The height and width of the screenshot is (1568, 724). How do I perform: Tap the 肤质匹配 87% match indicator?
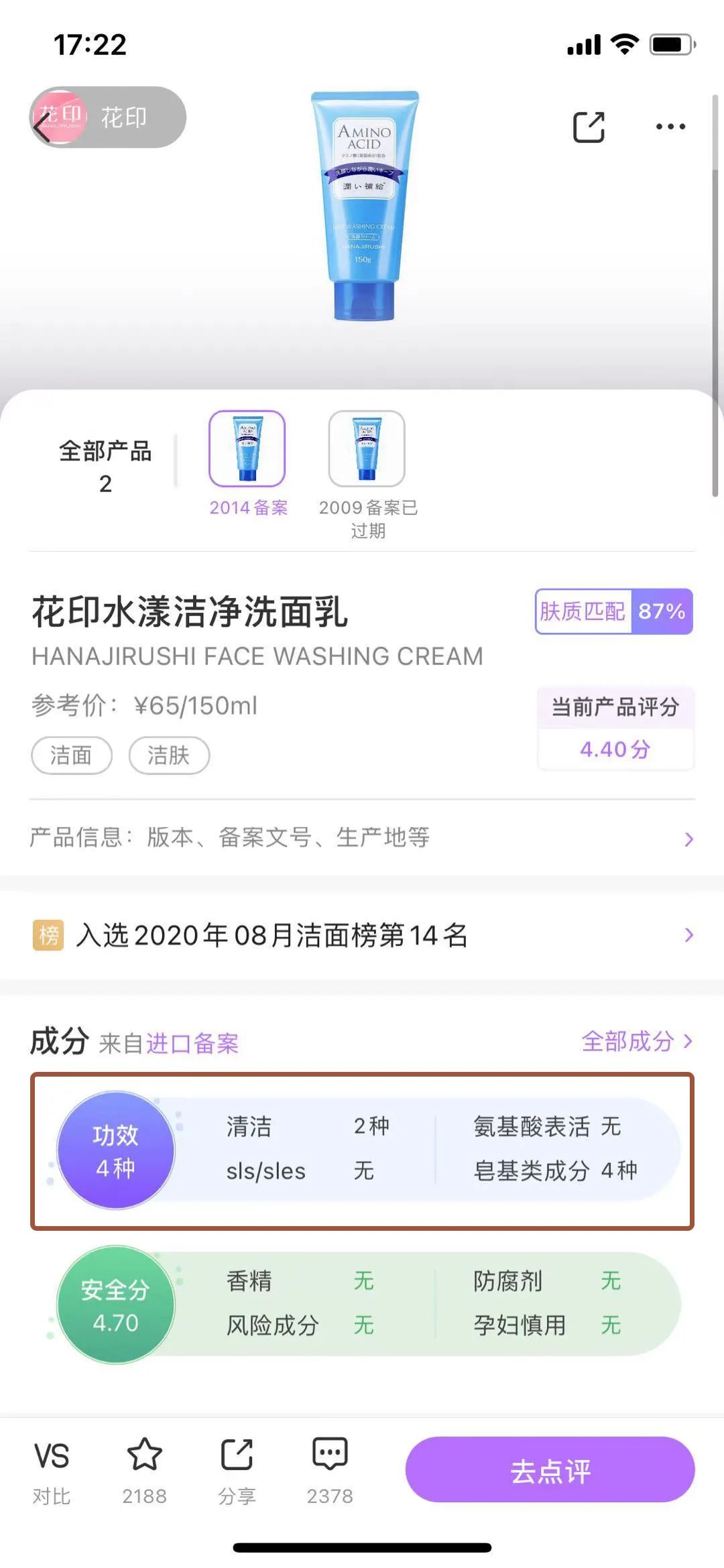click(x=612, y=611)
